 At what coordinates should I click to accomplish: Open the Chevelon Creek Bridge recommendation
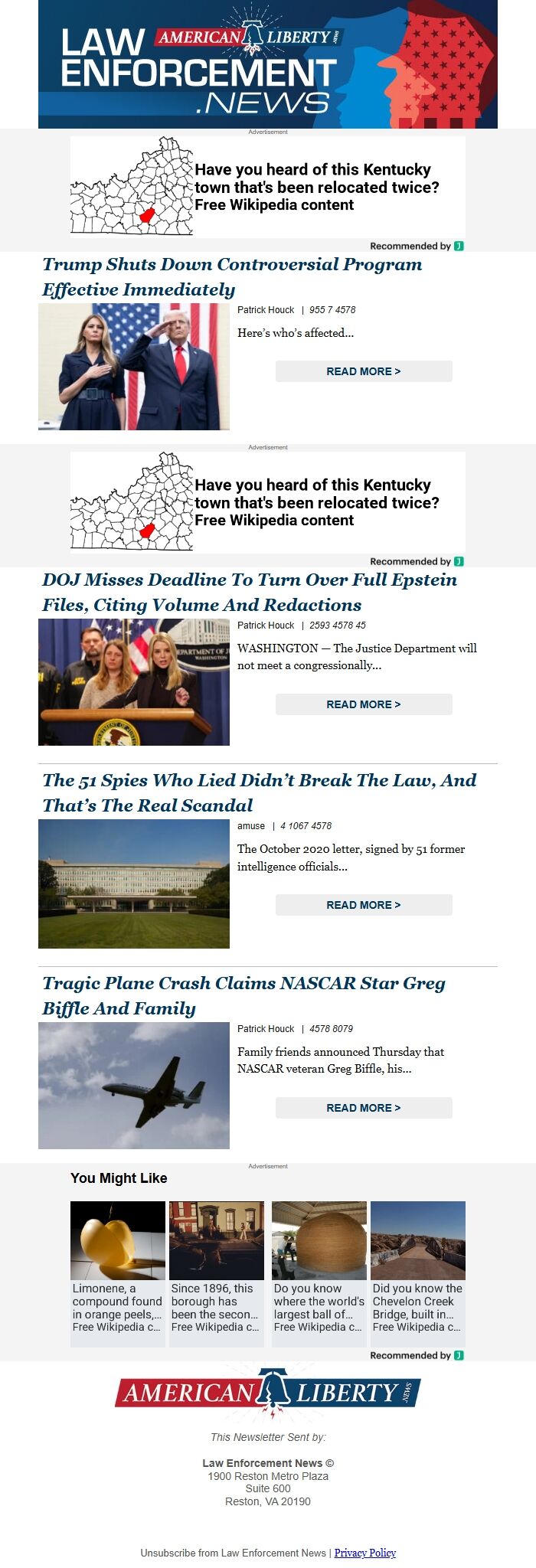coord(417,1267)
